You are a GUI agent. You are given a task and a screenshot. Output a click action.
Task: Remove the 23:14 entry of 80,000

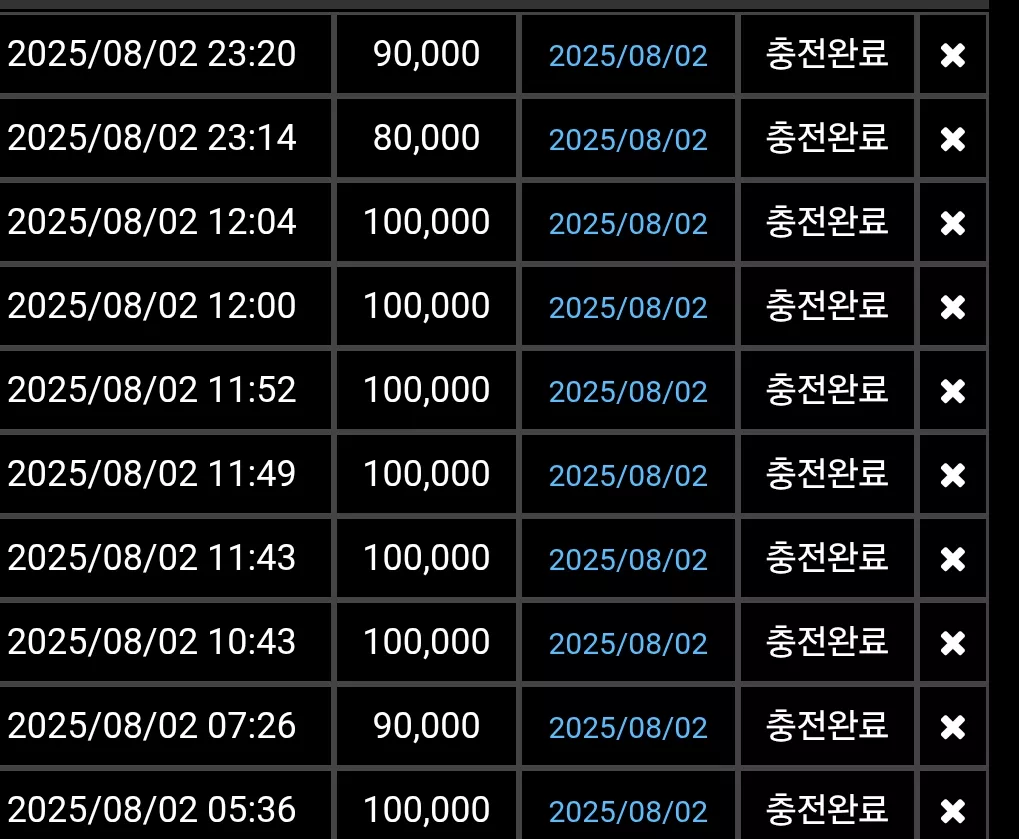coord(953,139)
